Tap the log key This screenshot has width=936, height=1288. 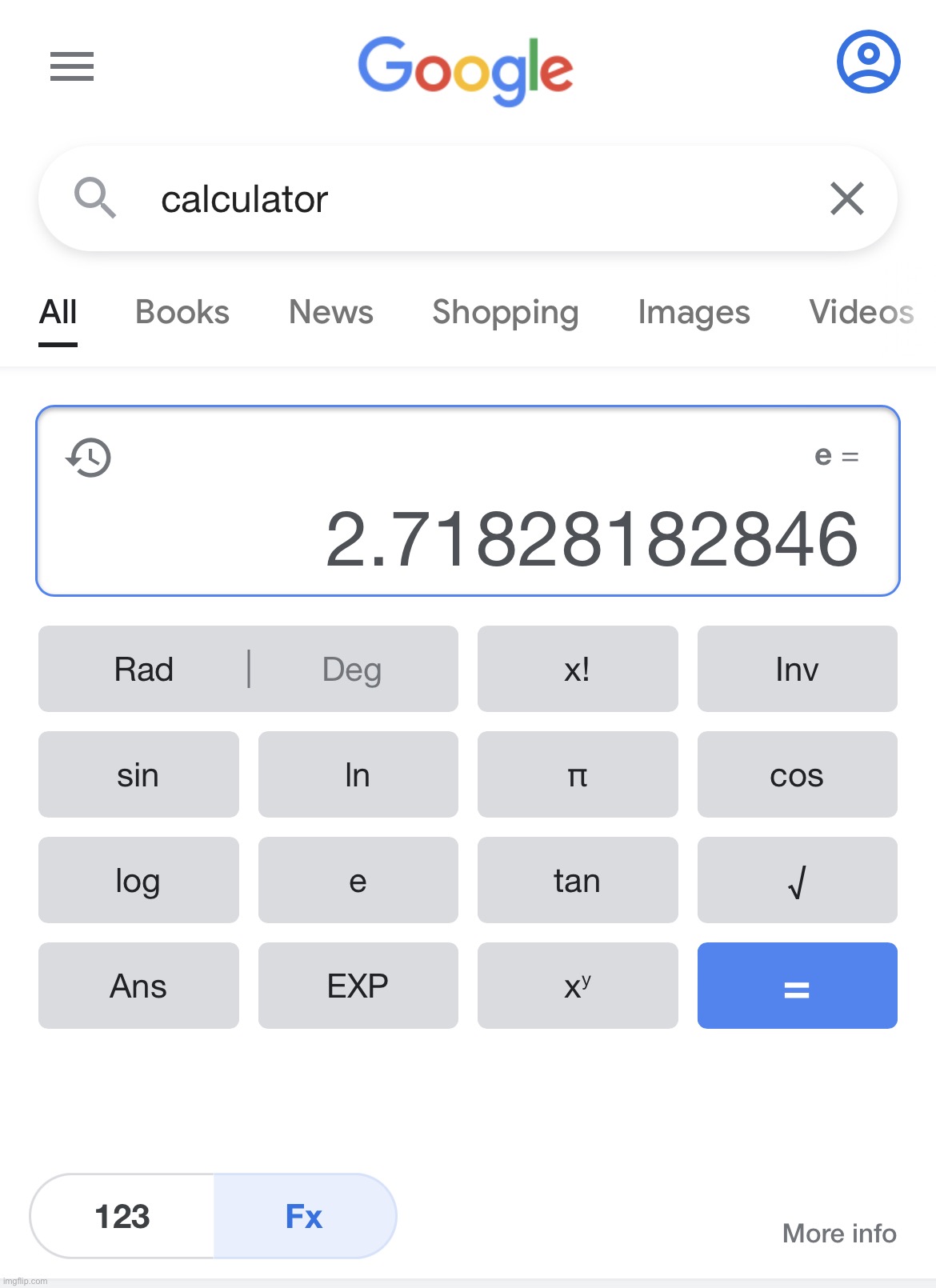click(x=138, y=881)
